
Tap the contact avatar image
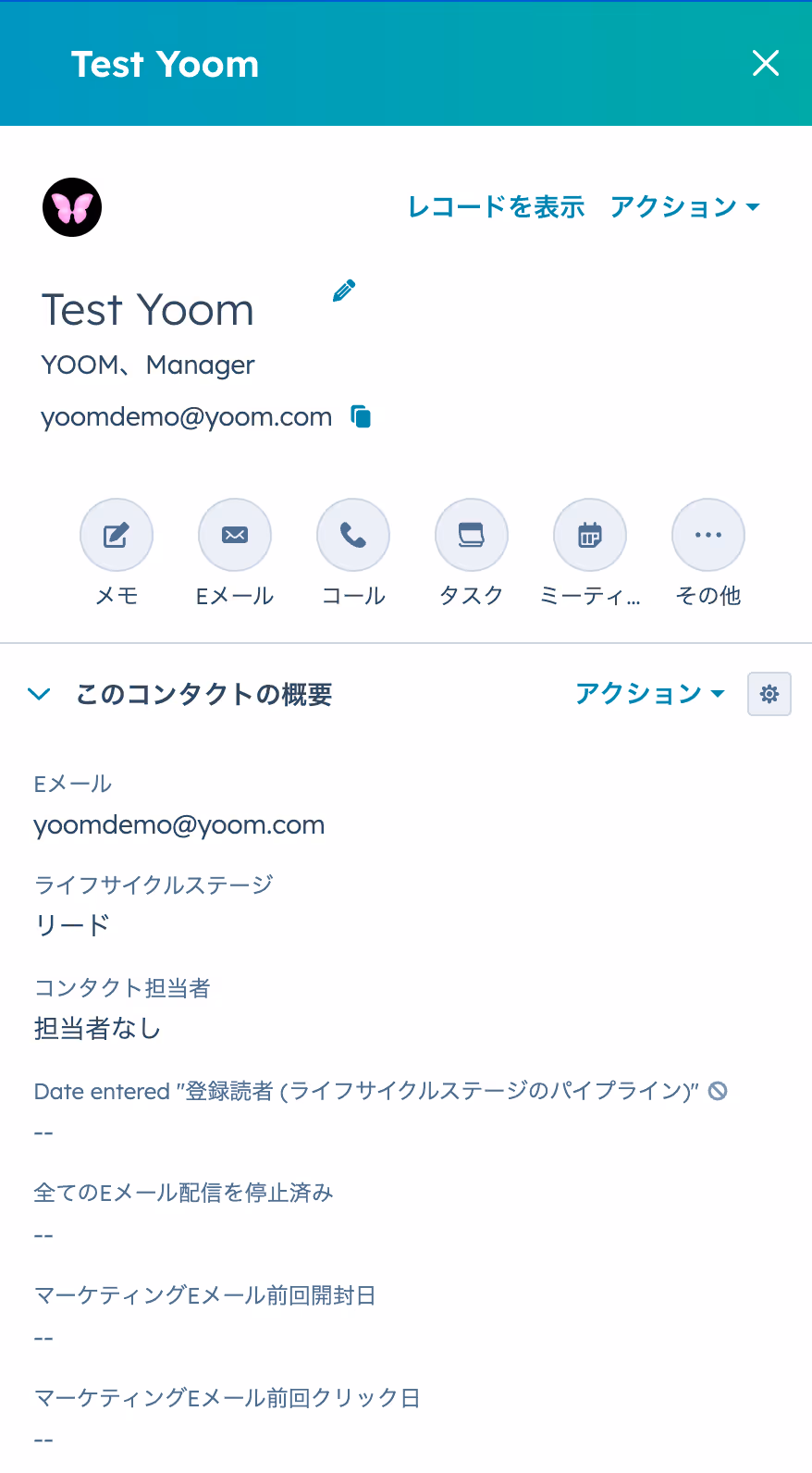[72, 207]
